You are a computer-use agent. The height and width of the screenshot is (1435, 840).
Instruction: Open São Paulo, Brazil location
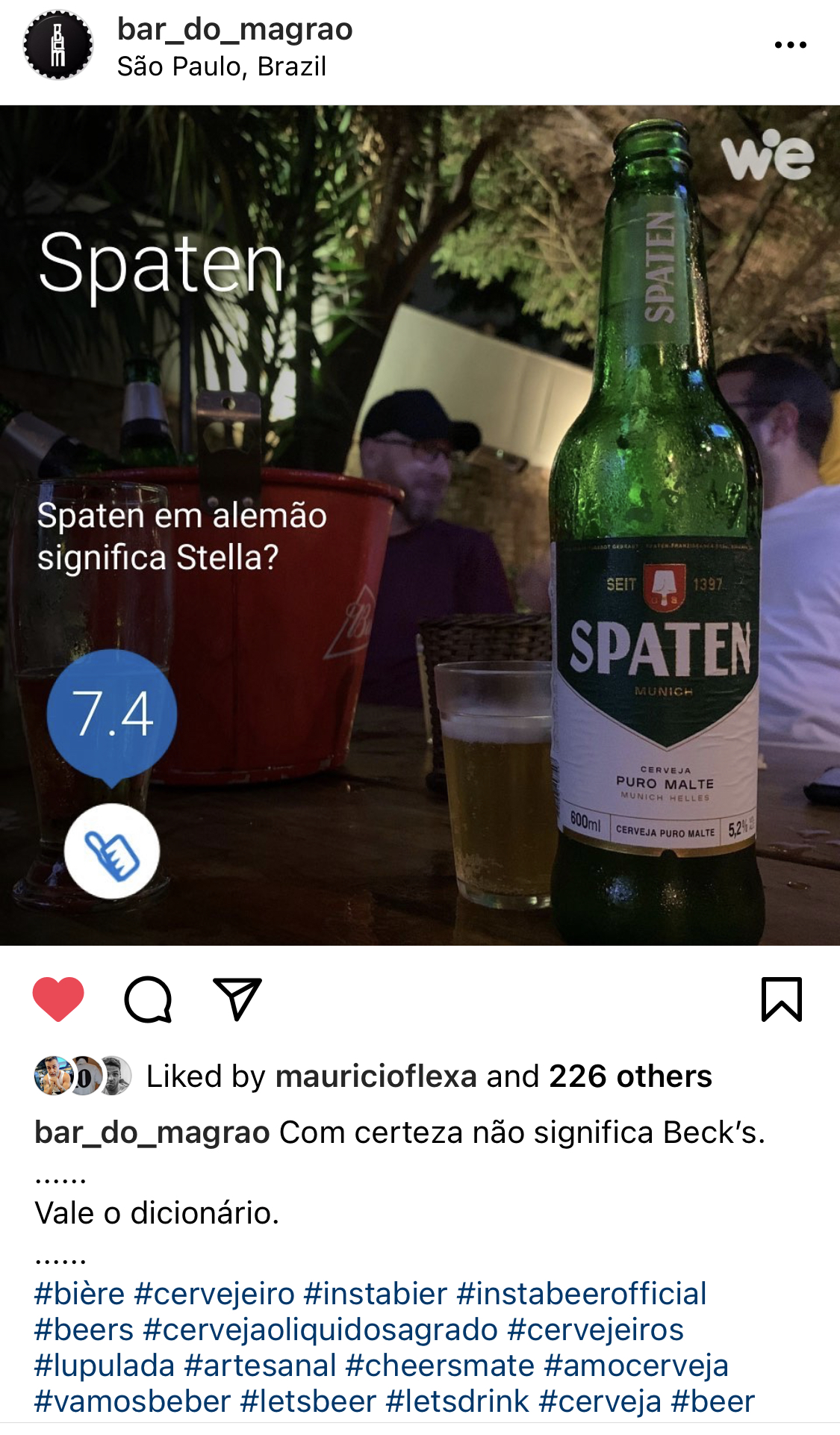point(222,67)
